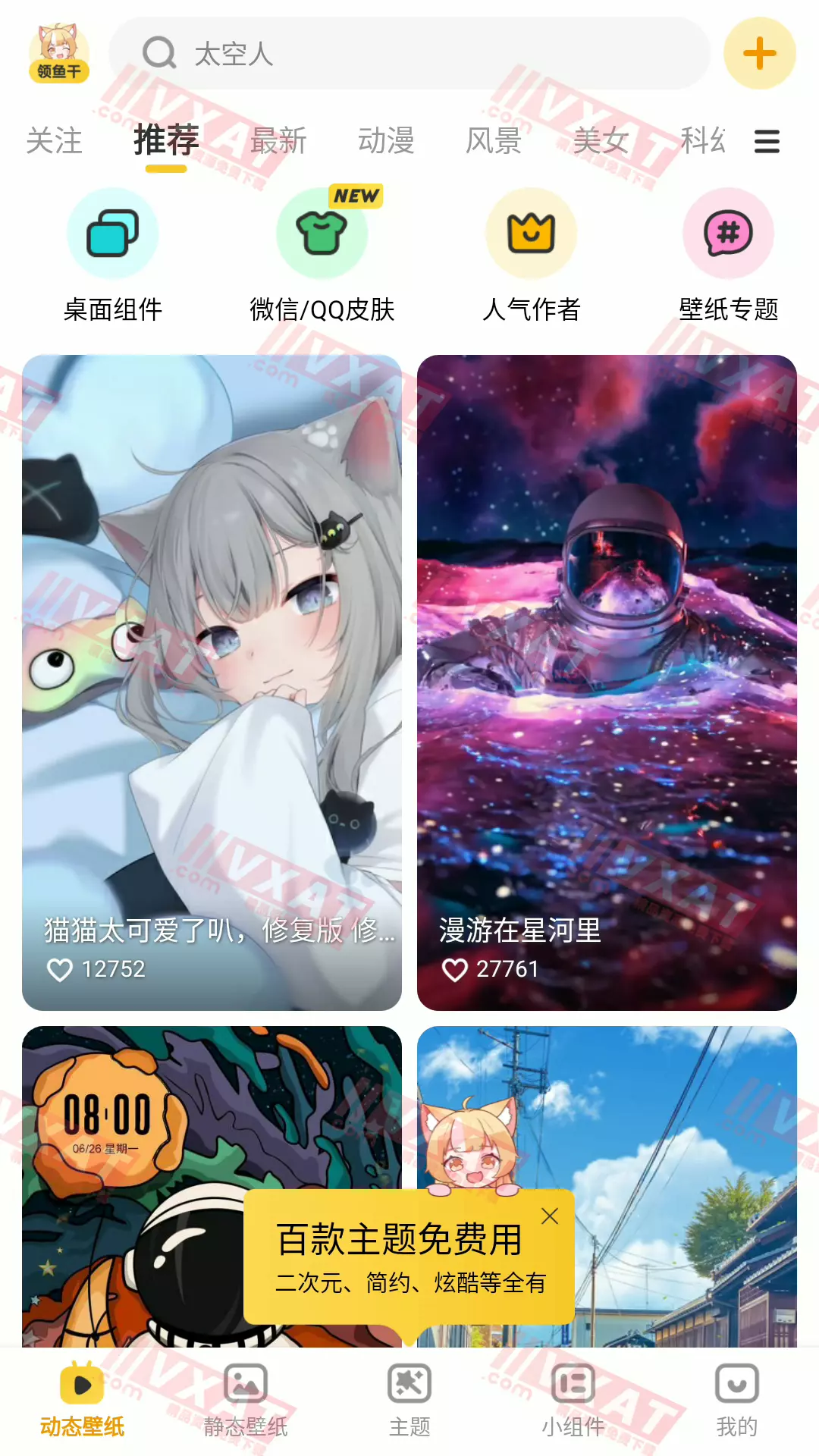
Task: Open the category list hamburger menu
Action: point(767,142)
